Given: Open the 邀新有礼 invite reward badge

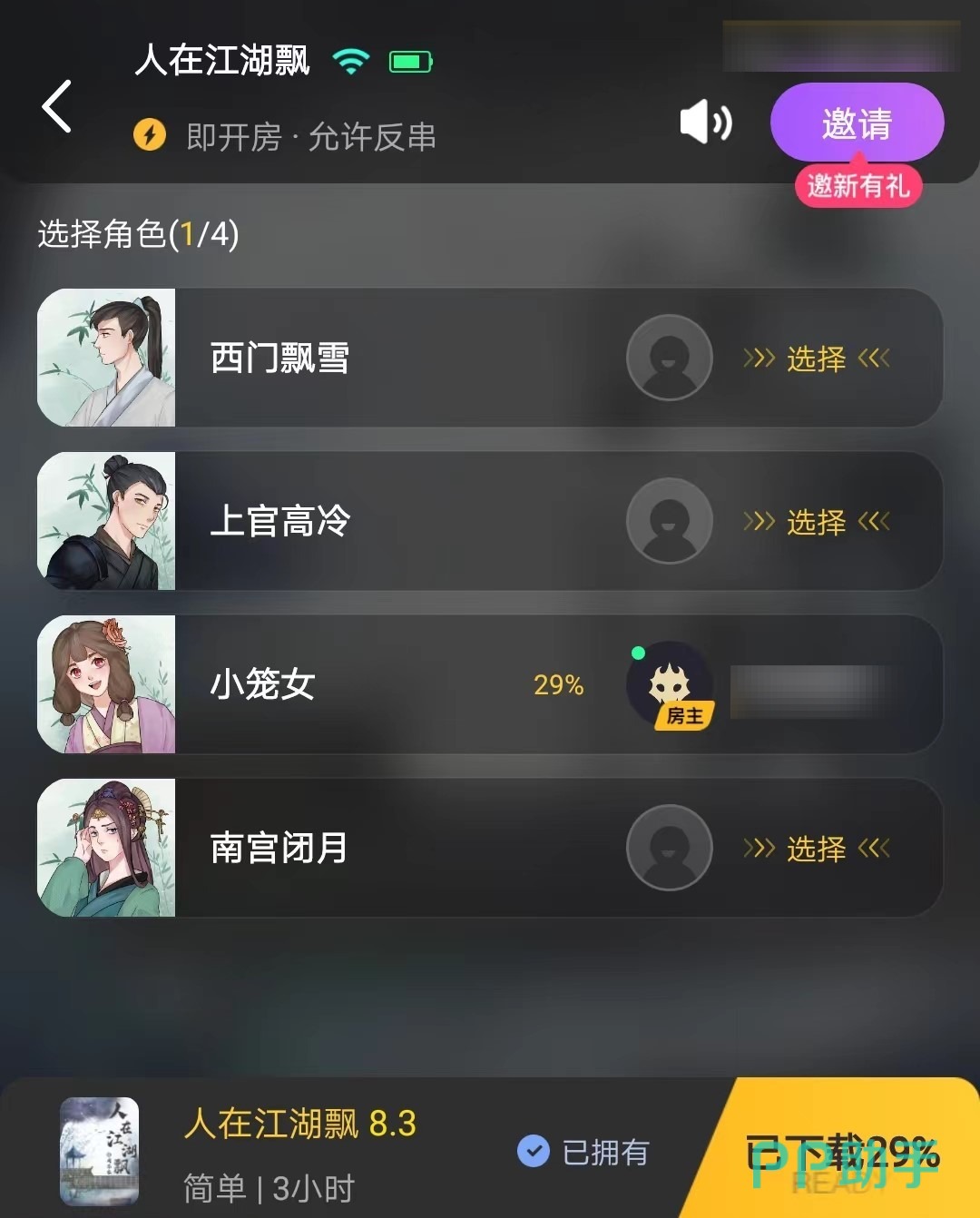Looking at the screenshot, I should [x=858, y=187].
